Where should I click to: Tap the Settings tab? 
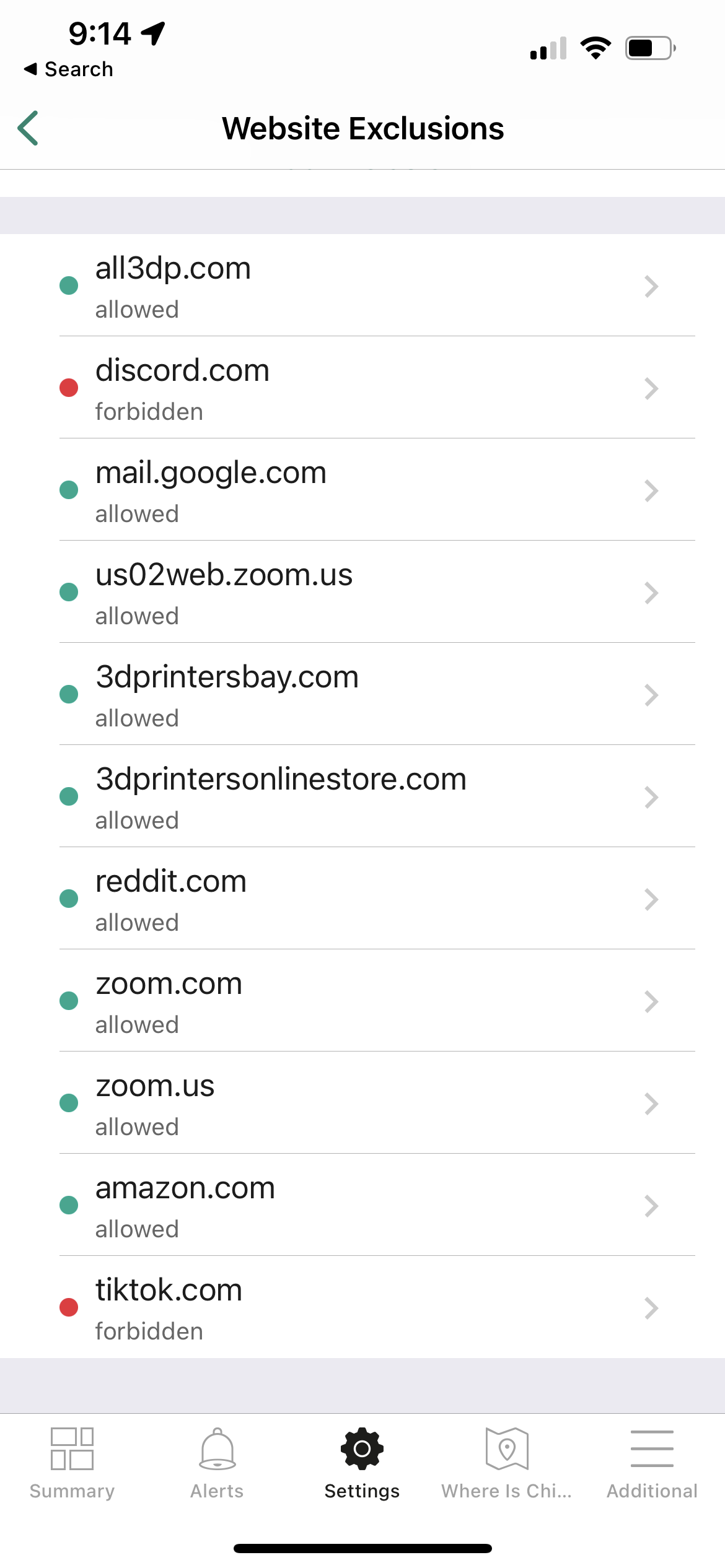tap(362, 1463)
